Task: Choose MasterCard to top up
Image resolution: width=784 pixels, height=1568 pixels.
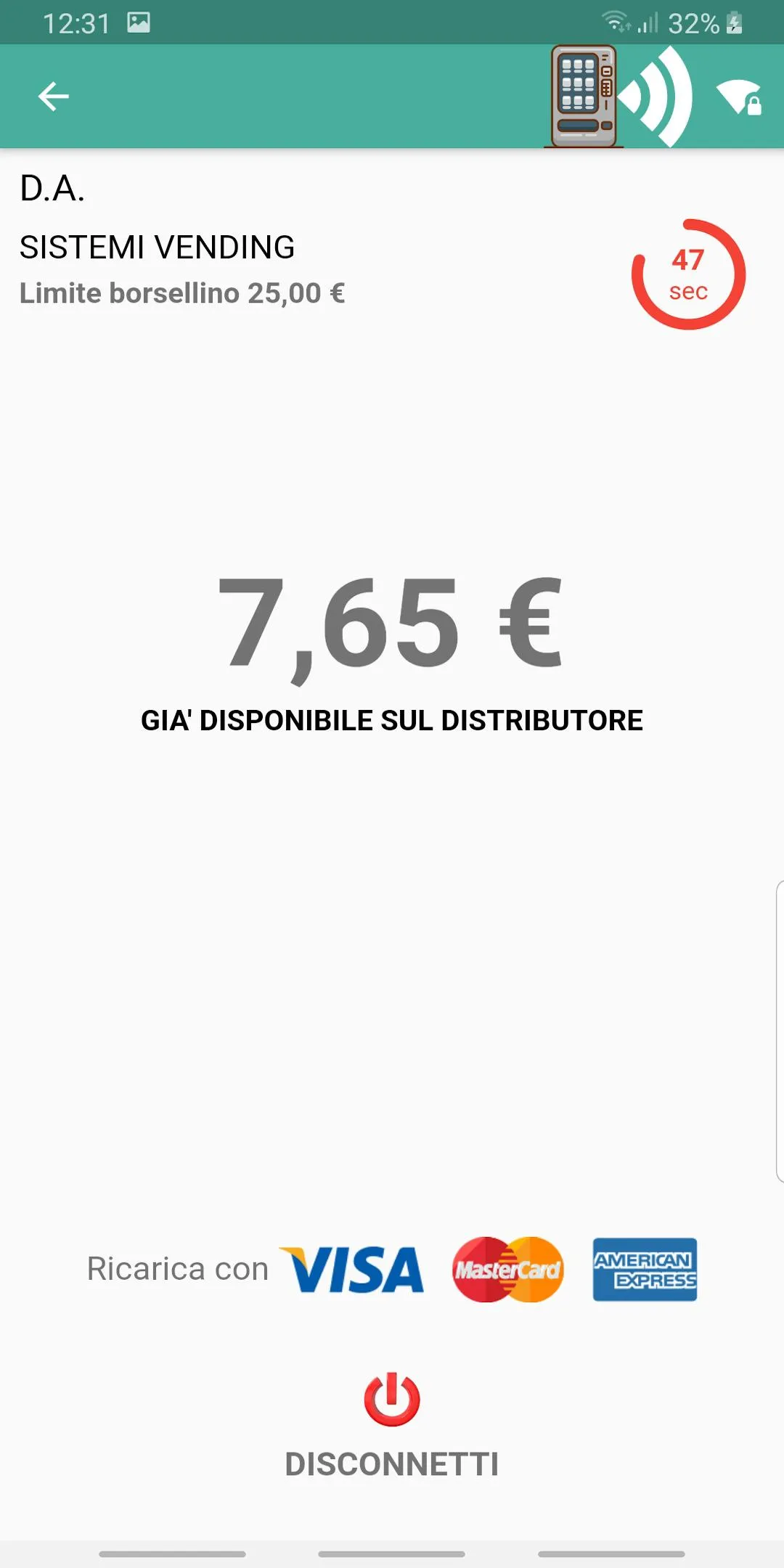Action: click(507, 1270)
